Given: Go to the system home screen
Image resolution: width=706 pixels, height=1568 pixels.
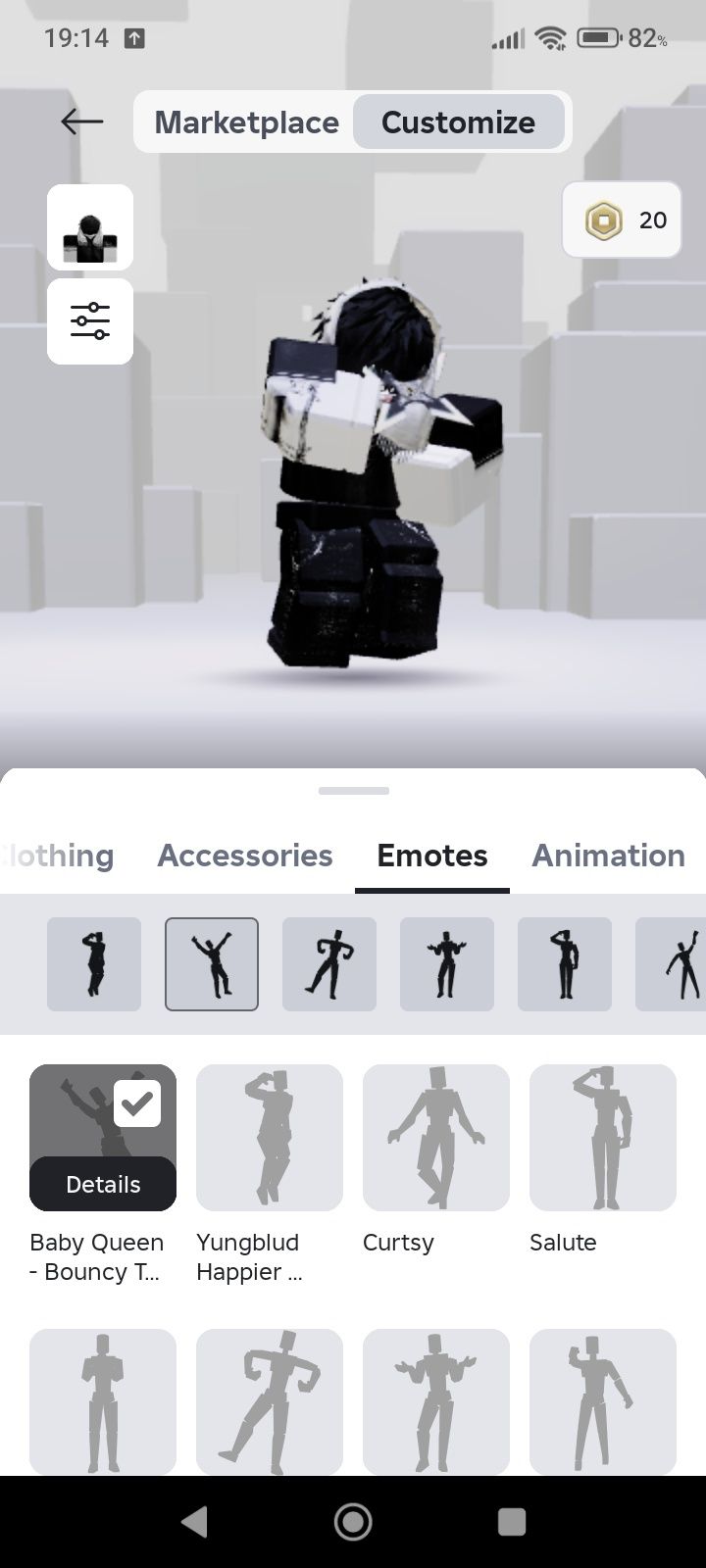Looking at the screenshot, I should coord(353,1521).
